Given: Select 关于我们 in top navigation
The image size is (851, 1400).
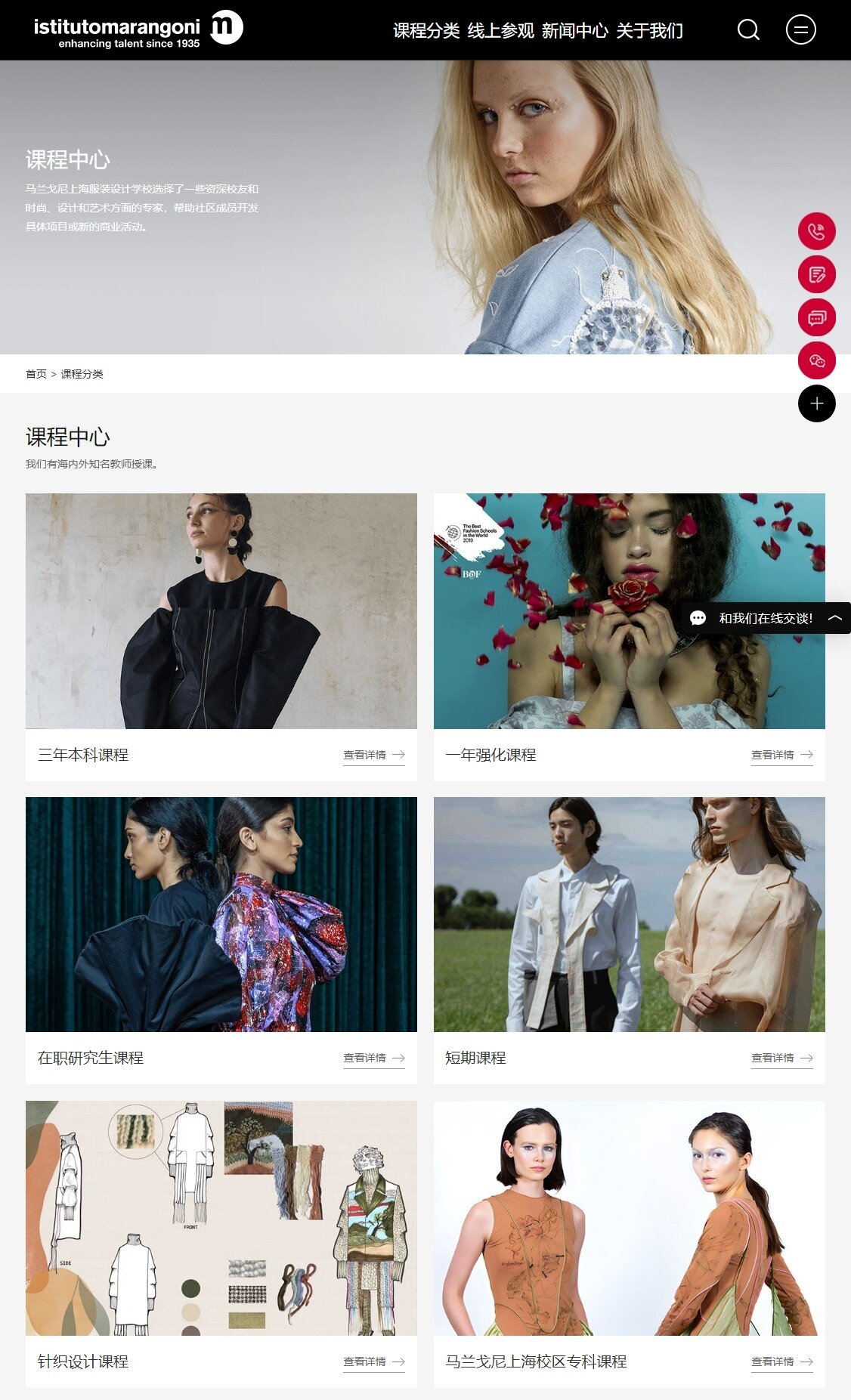Looking at the screenshot, I should pos(649,31).
